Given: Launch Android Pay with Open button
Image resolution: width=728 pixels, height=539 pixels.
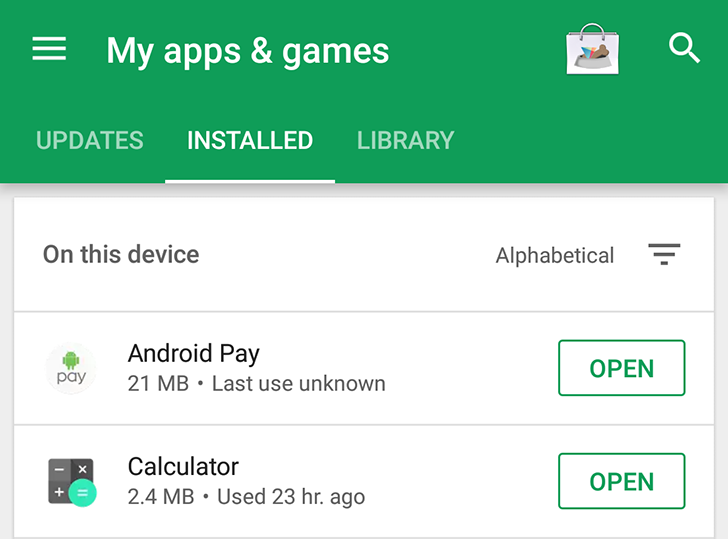Looking at the screenshot, I should tap(621, 368).
